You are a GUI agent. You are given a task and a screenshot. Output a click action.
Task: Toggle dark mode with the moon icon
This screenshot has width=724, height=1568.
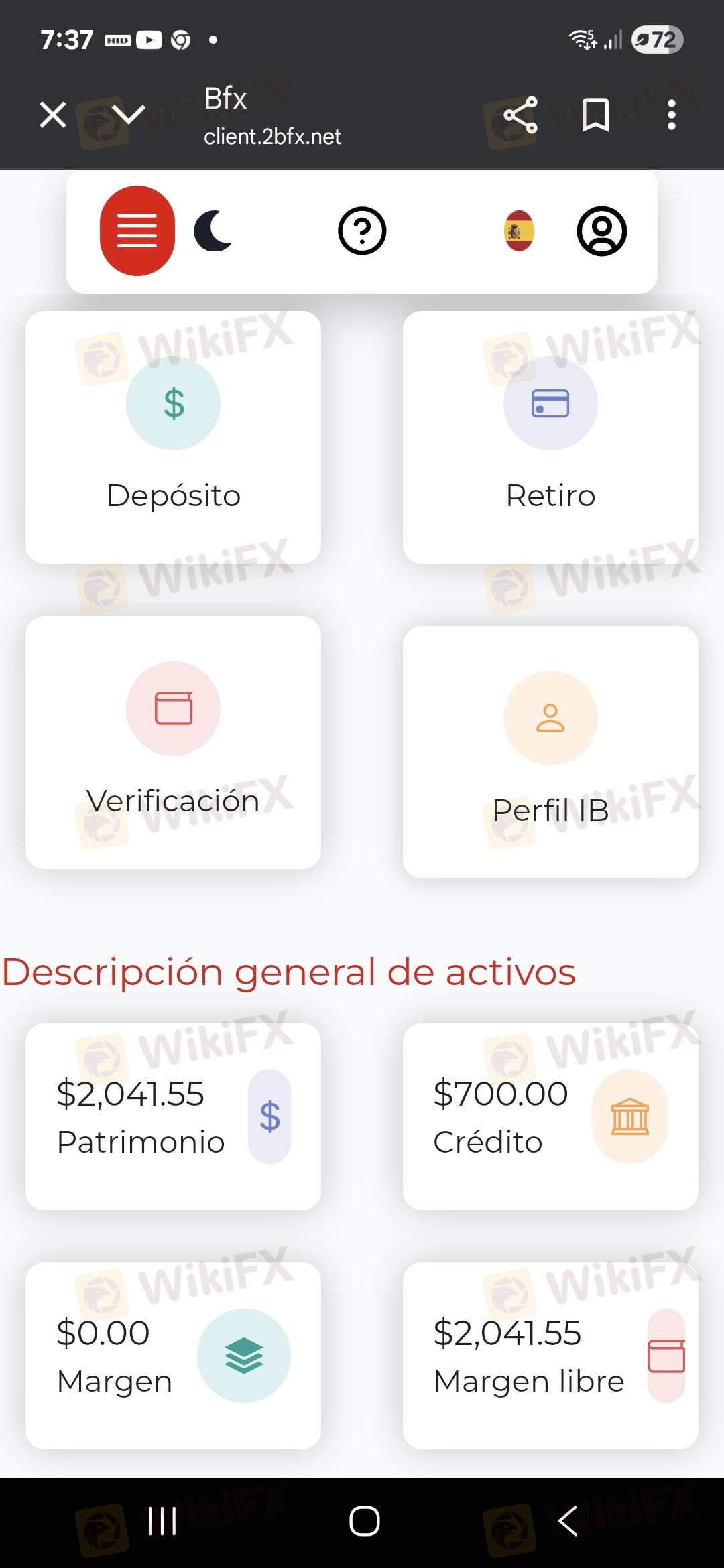click(x=213, y=231)
